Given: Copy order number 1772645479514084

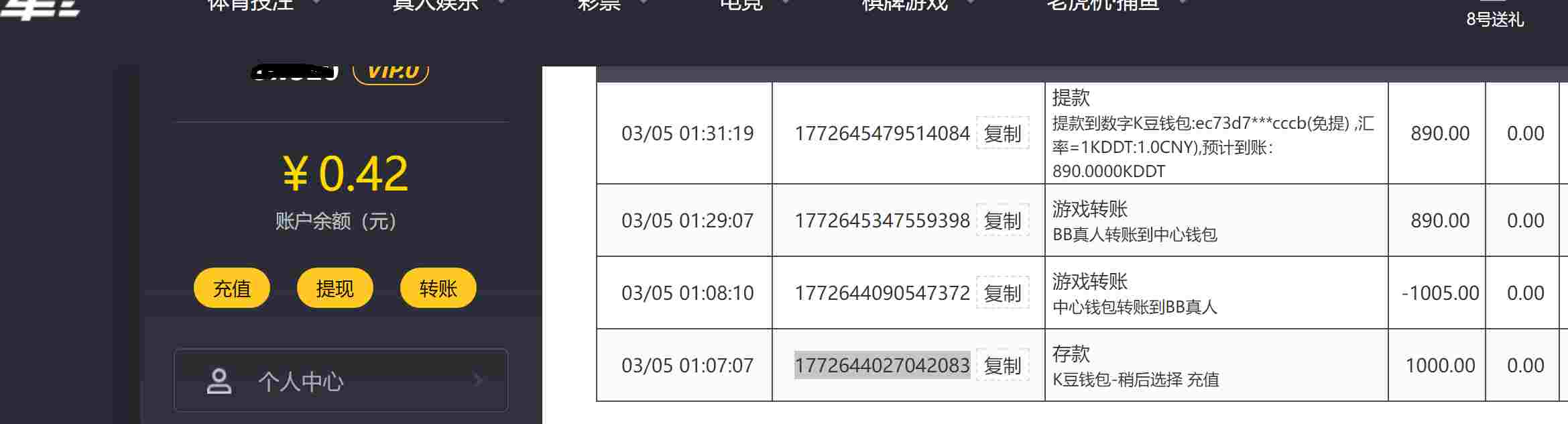Looking at the screenshot, I should coord(1002,134).
